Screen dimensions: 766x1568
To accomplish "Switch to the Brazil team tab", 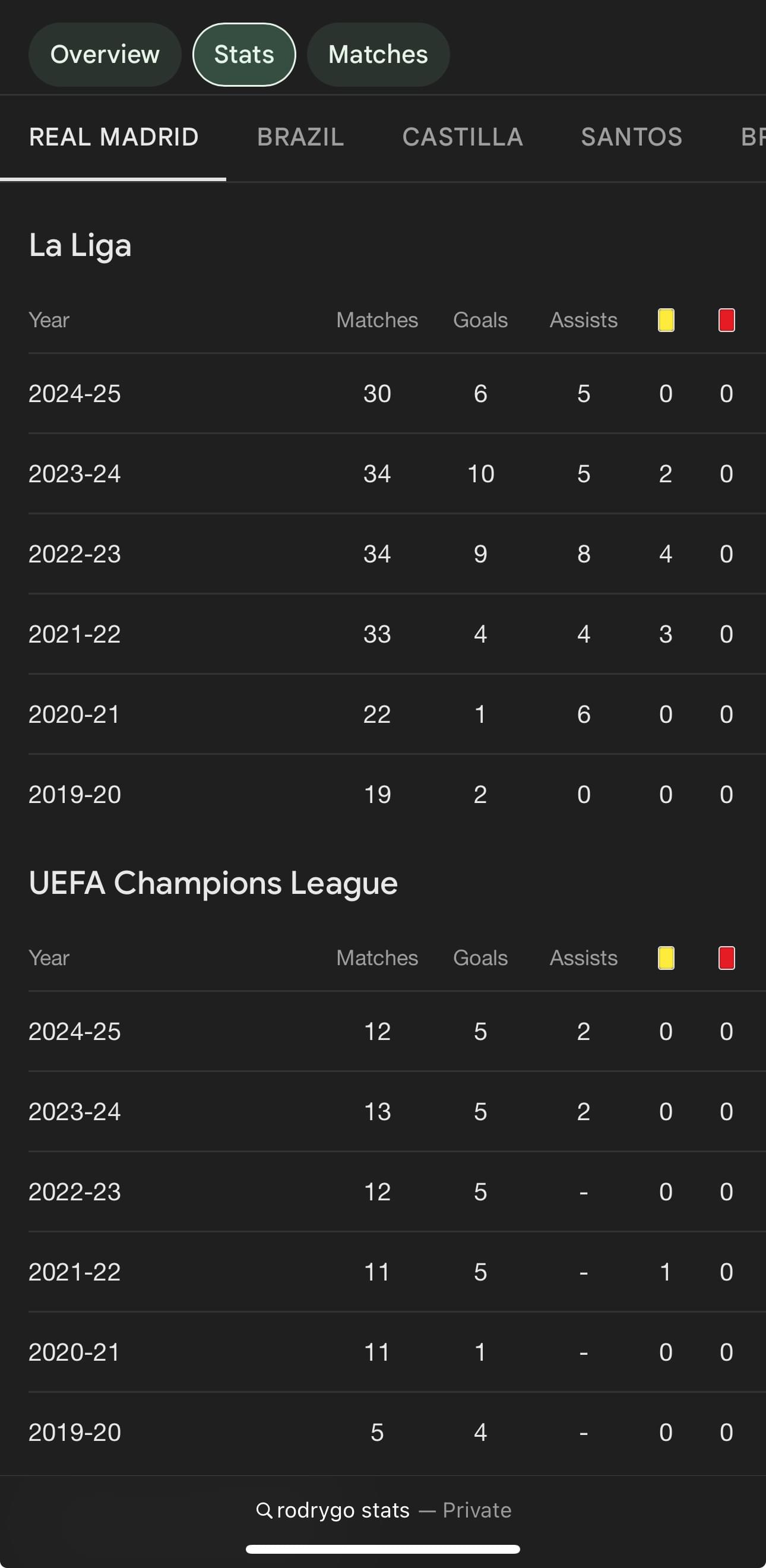I will coord(300,138).
